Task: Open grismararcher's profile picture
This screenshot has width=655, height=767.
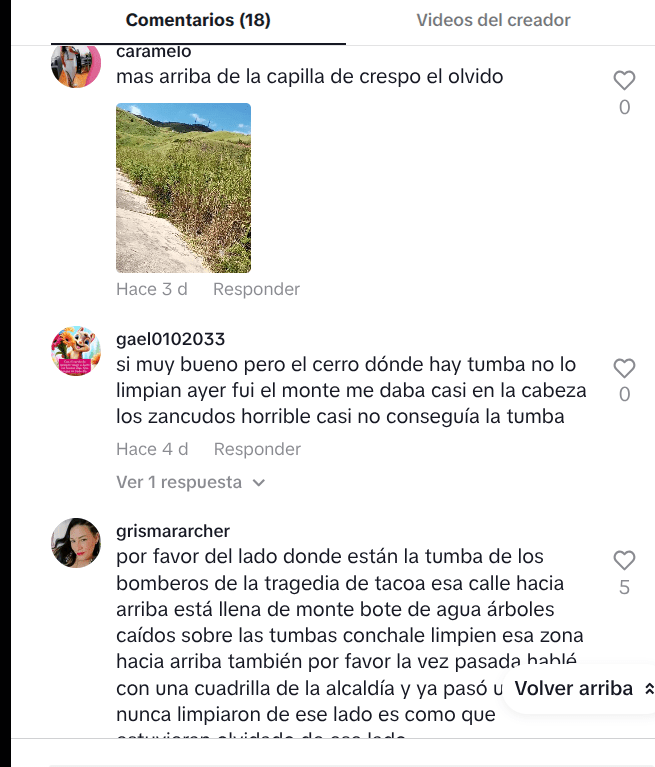Action: coord(76,543)
